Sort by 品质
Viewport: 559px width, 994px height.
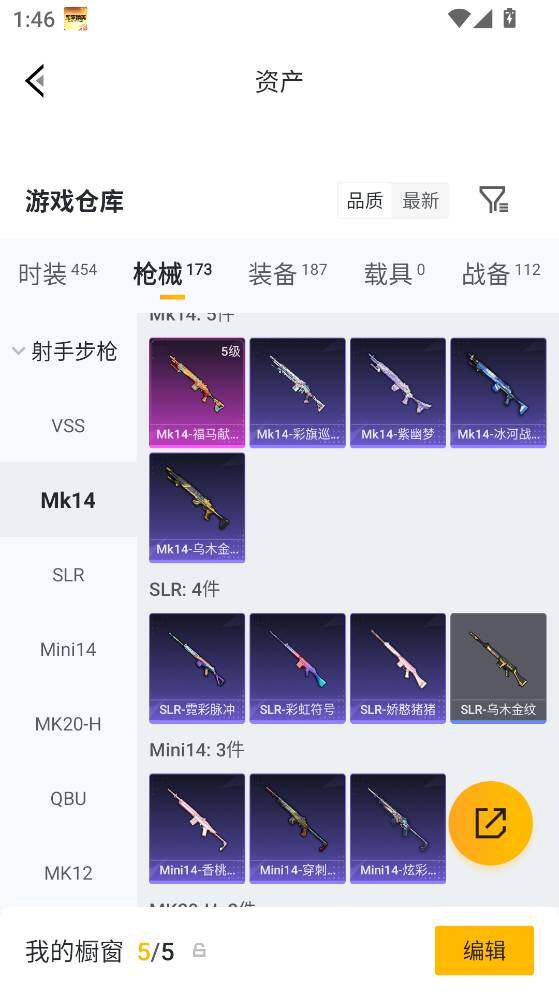(365, 201)
